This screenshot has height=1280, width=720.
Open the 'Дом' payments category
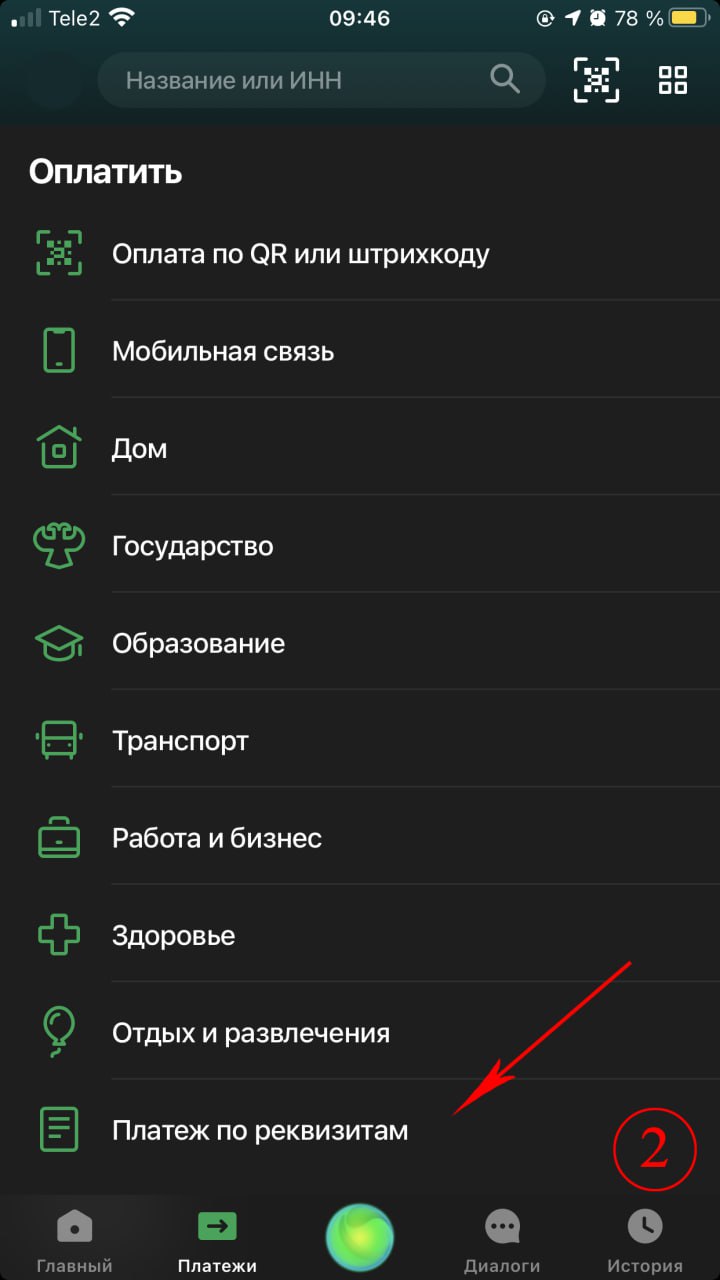140,448
